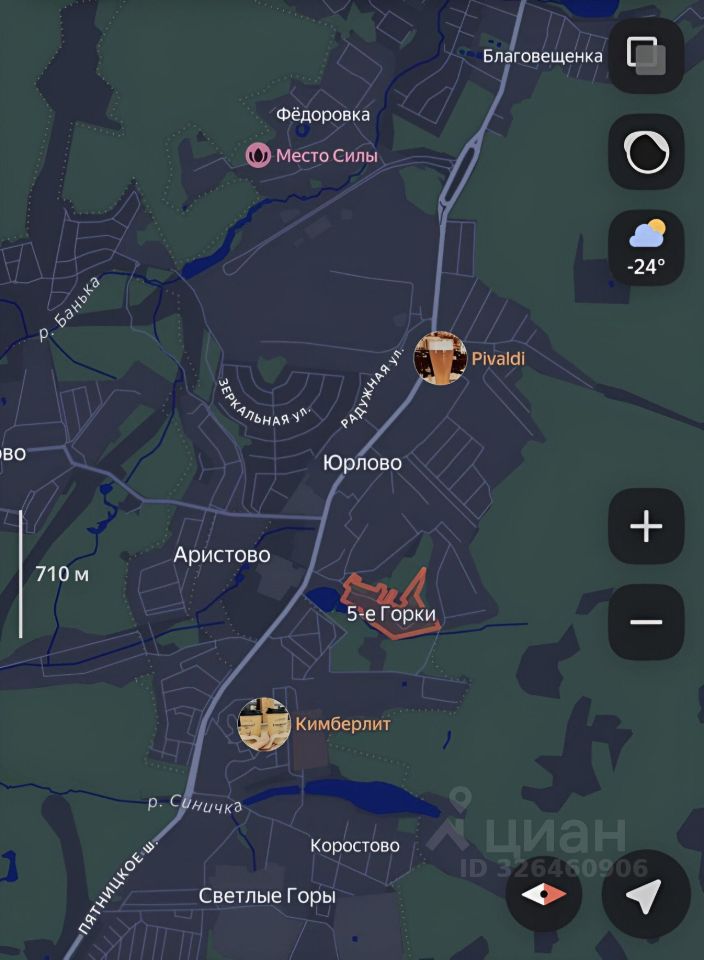Zoom out with the minus button
Image resolution: width=704 pixels, height=960 pixels.
coord(646,622)
